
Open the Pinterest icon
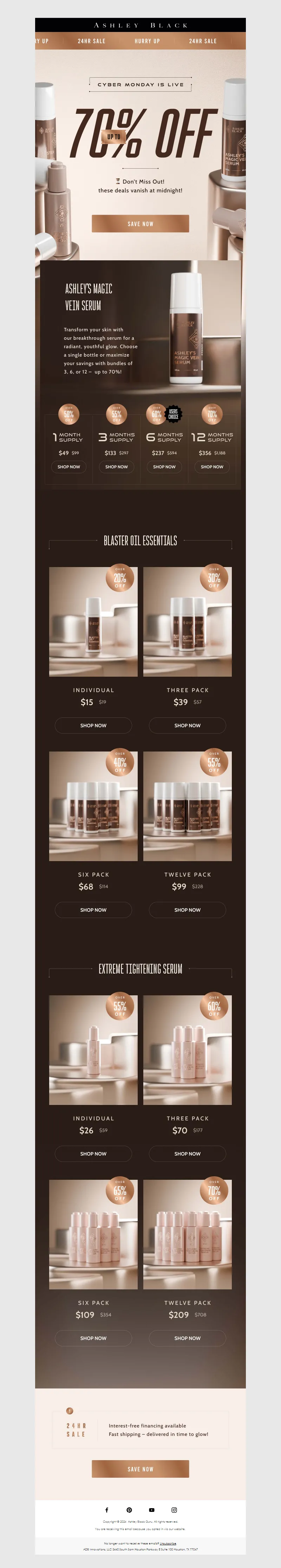tap(129, 1510)
